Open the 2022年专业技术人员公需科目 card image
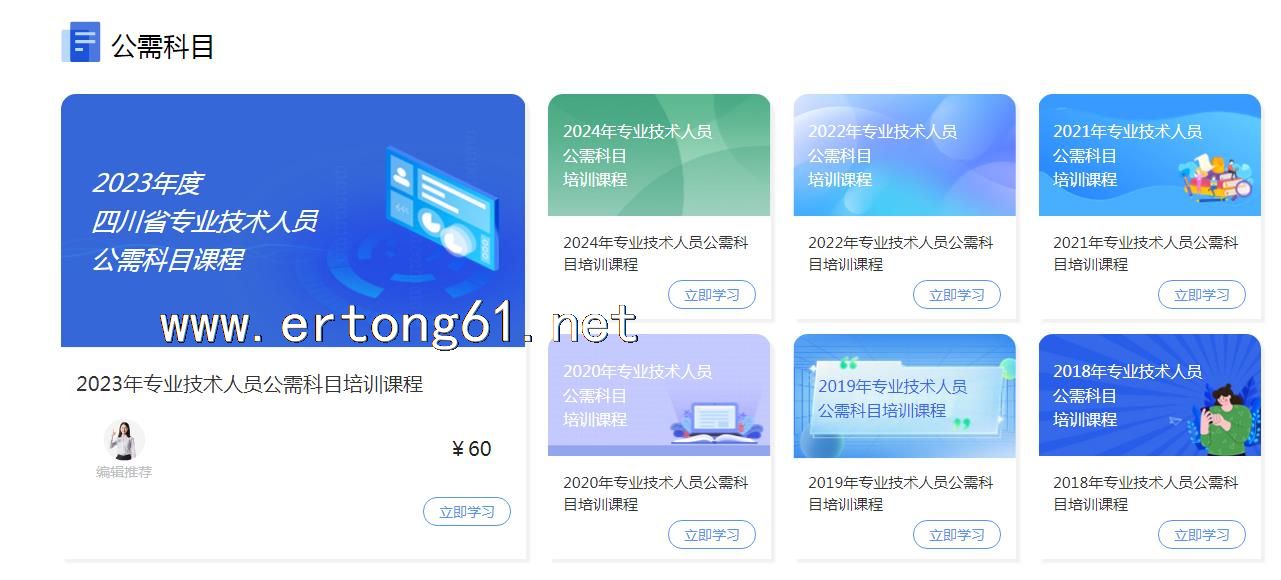The image size is (1281, 580). coord(904,155)
